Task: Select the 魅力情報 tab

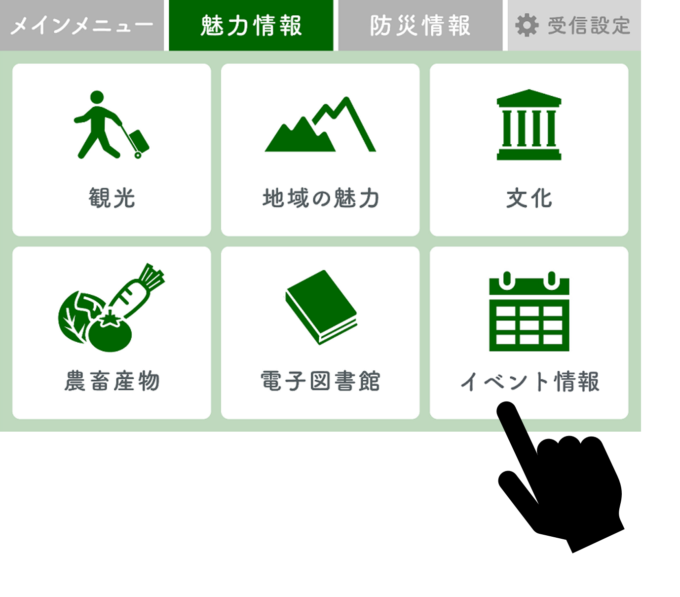Action: (251, 25)
